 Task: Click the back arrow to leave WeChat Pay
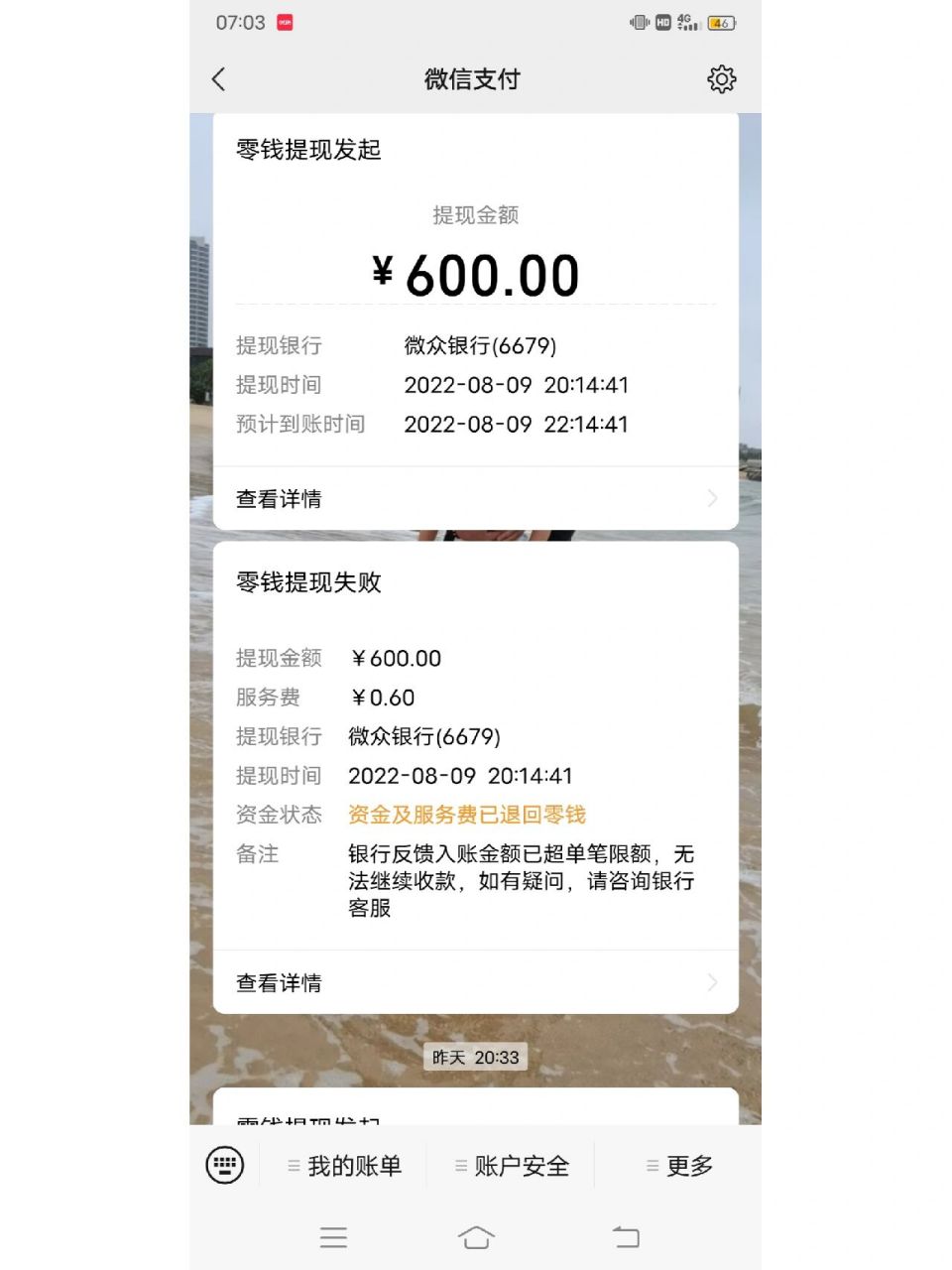point(218,79)
